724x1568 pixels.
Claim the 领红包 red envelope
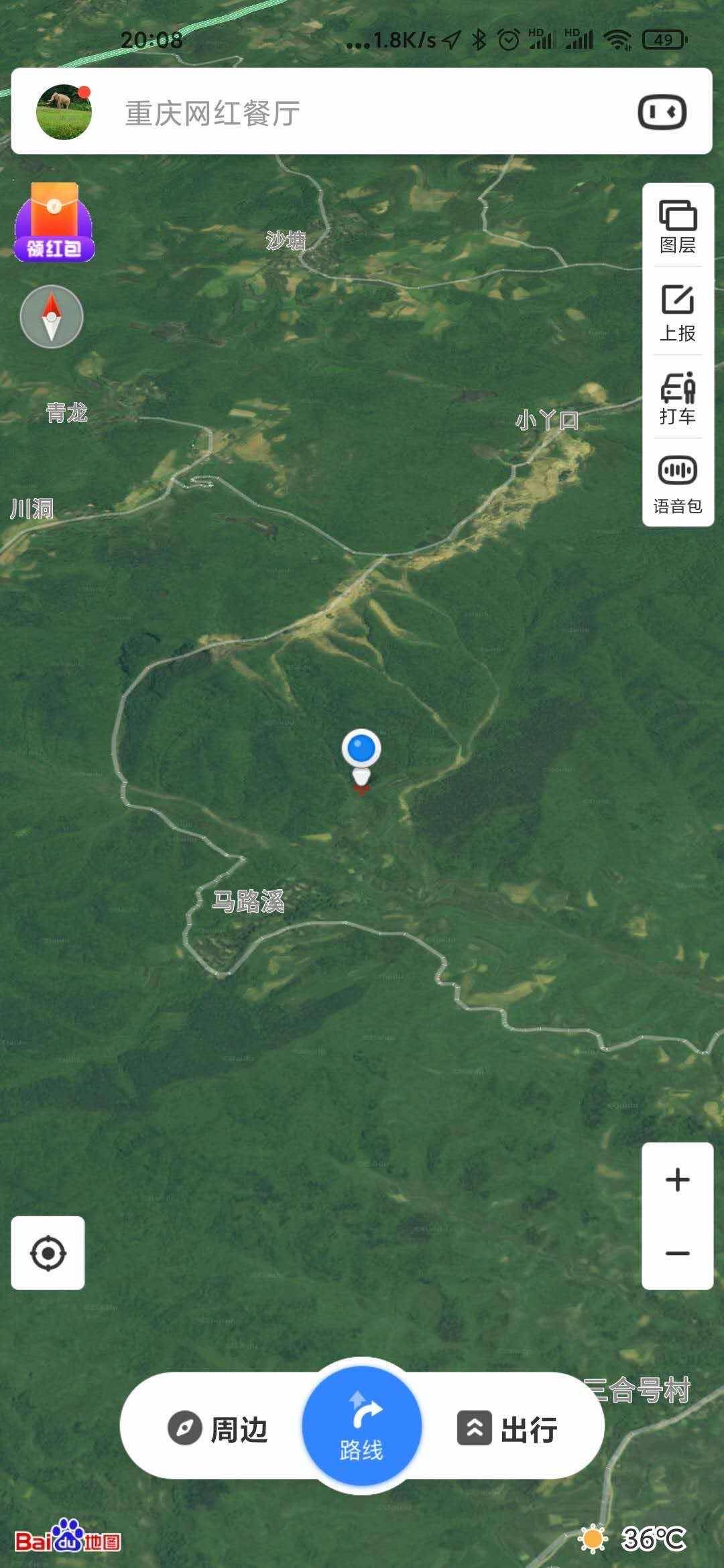click(x=54, y=222)
